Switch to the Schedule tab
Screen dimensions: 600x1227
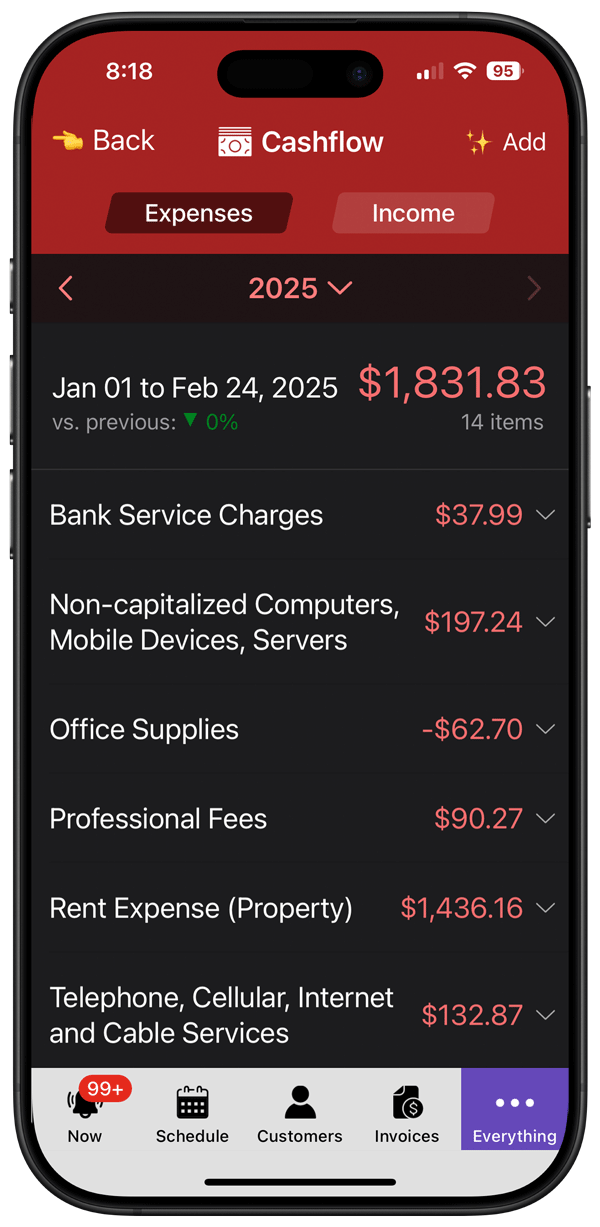[x=192, y=1113]
